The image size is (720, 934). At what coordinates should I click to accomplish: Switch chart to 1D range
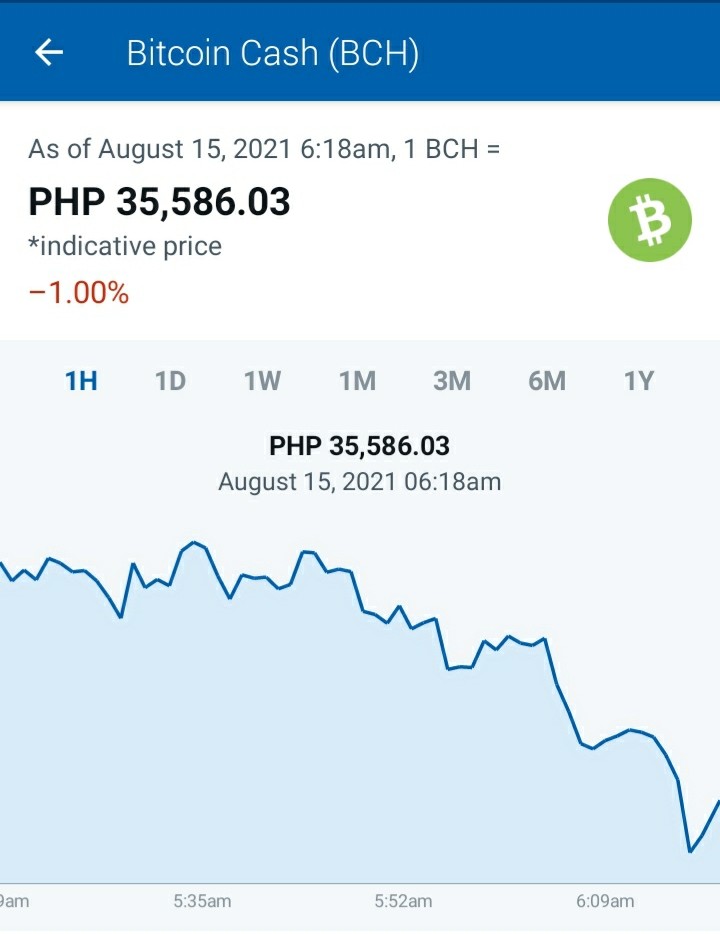(x=171, y=381)
